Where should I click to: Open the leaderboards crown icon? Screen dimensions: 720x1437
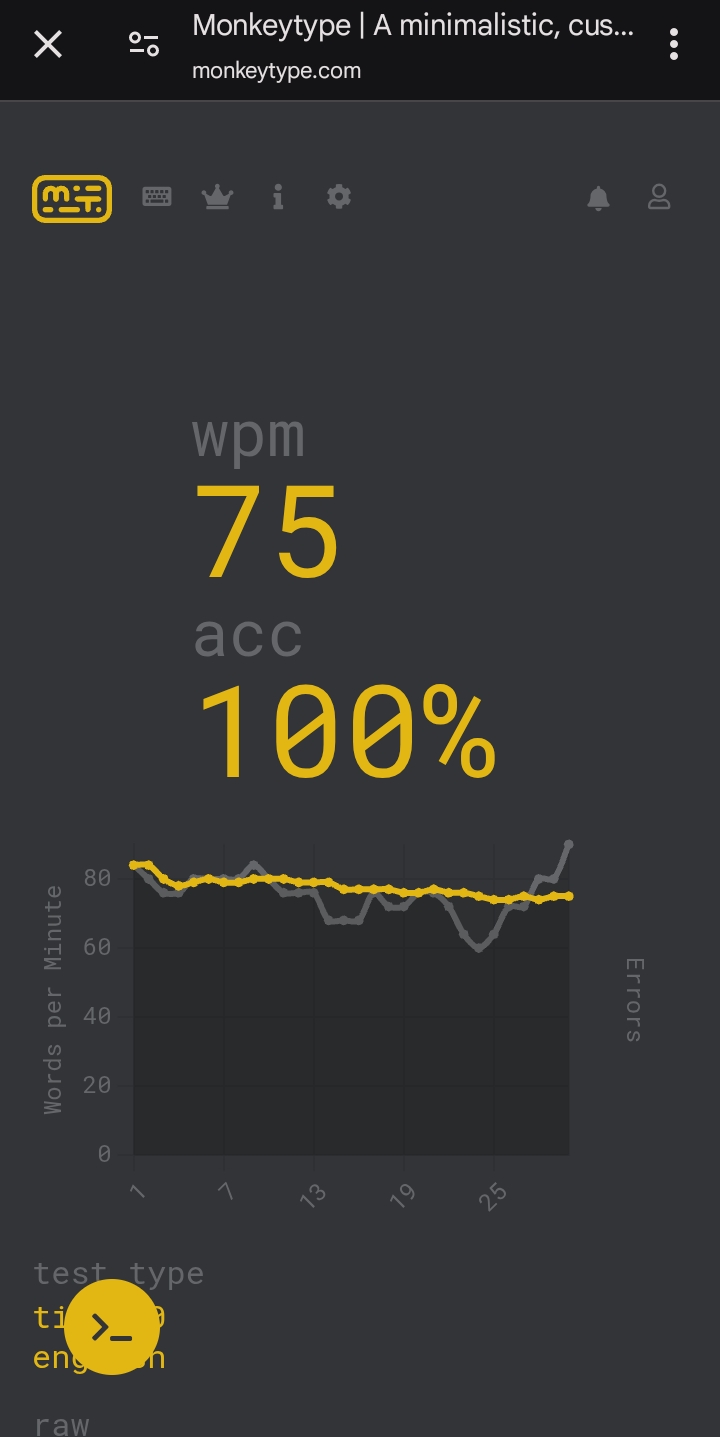[x=217, y=197]
